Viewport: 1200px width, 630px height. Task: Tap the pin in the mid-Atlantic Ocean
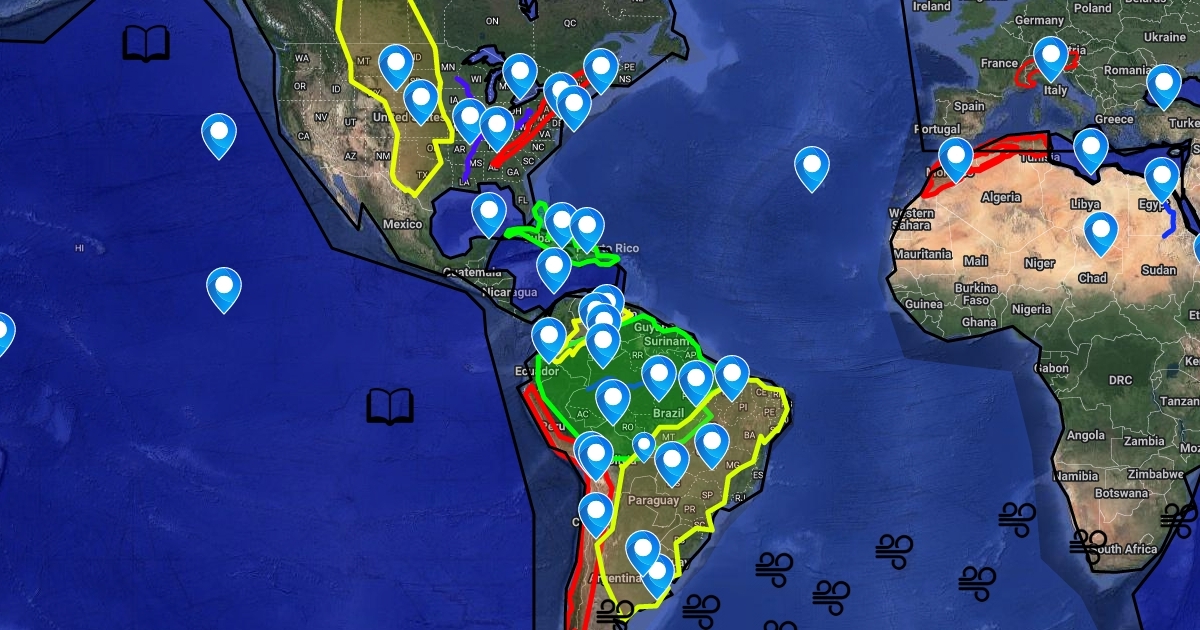(812, 167)
